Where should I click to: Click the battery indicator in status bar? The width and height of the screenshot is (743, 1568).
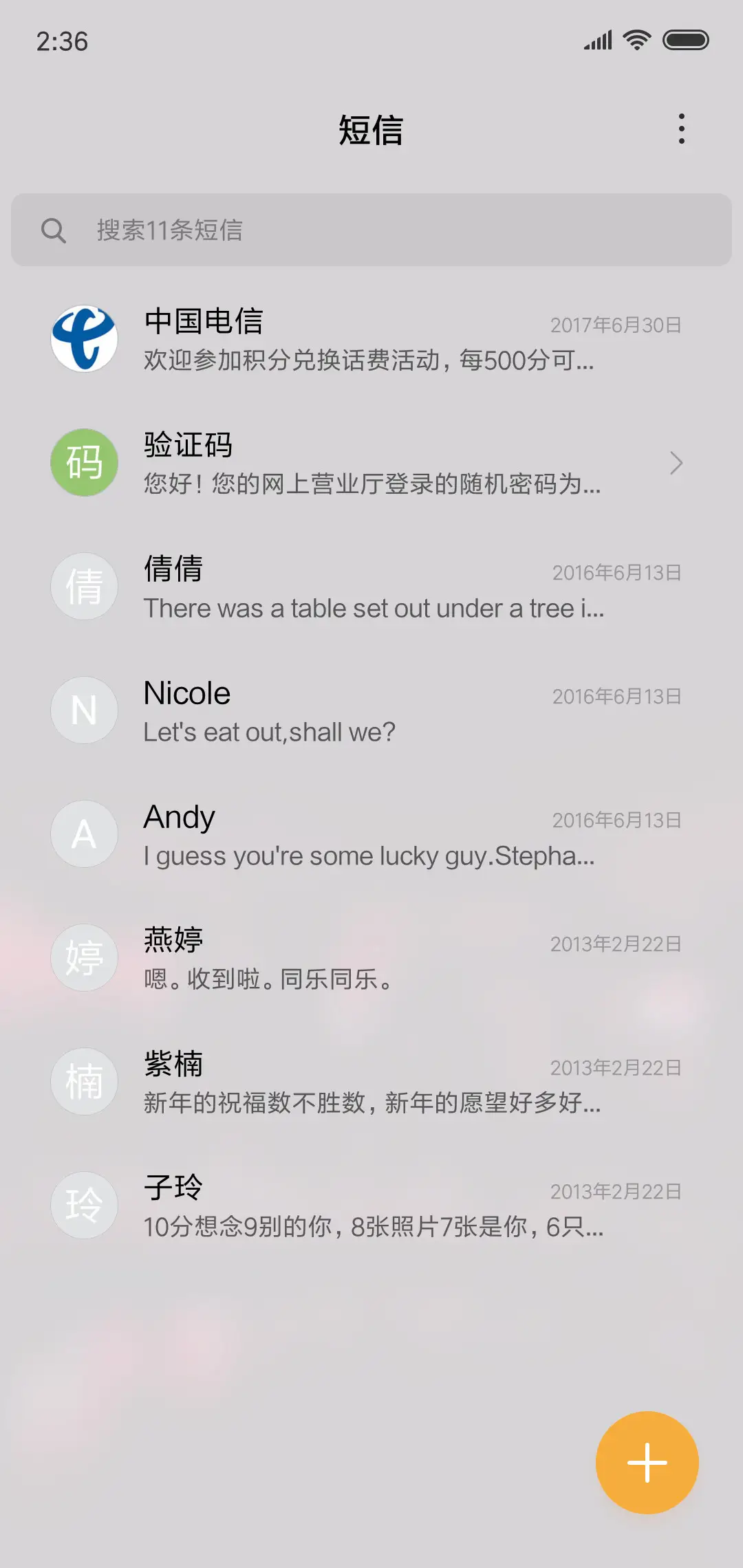(686, 40)
